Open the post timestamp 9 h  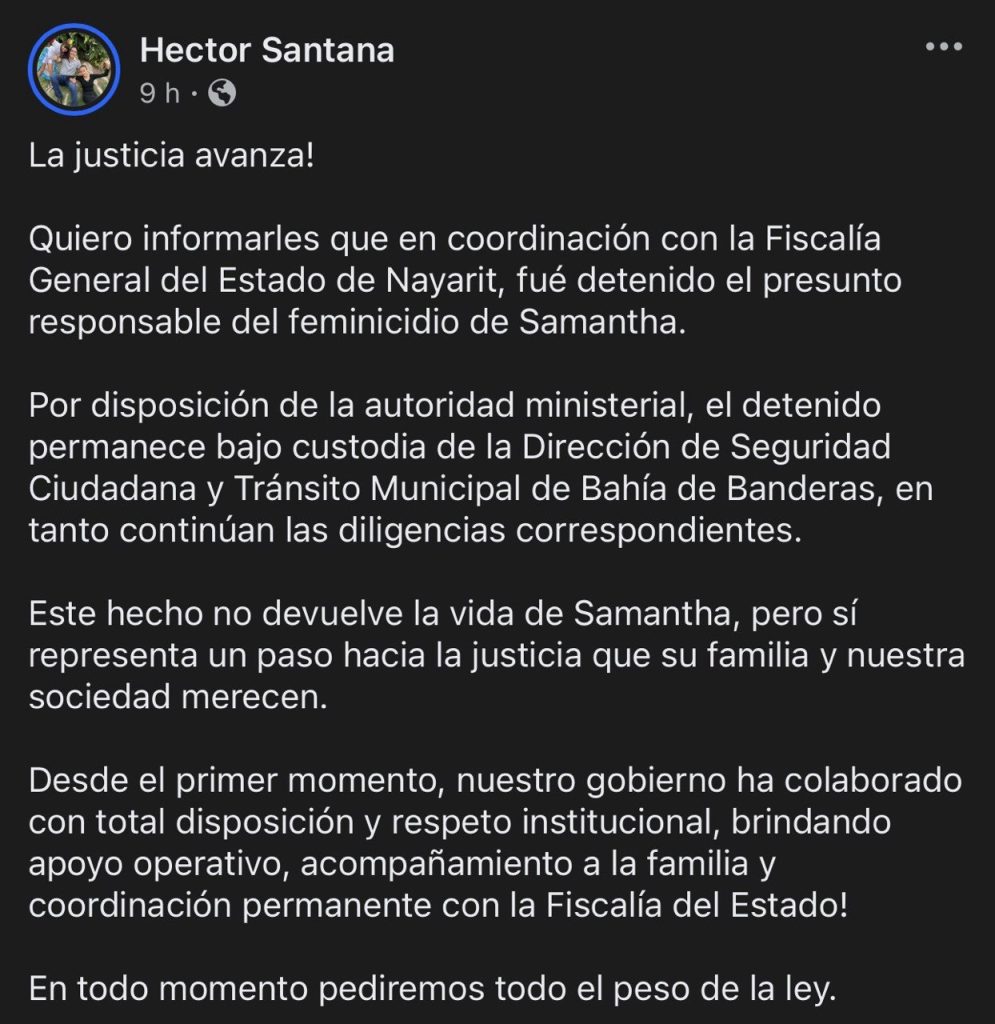pyautogui.click(x=160, y=94)
